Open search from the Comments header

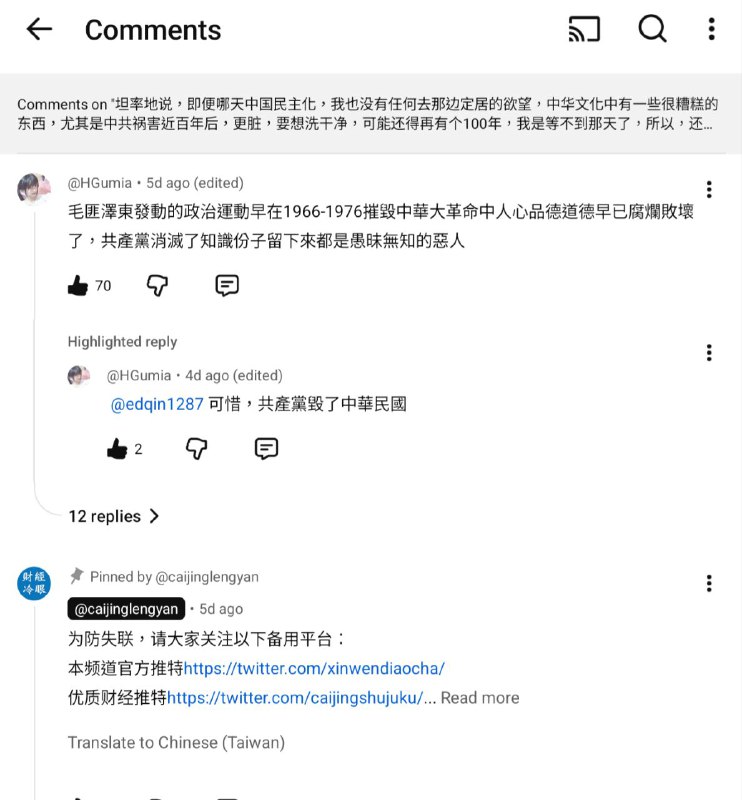652,29
